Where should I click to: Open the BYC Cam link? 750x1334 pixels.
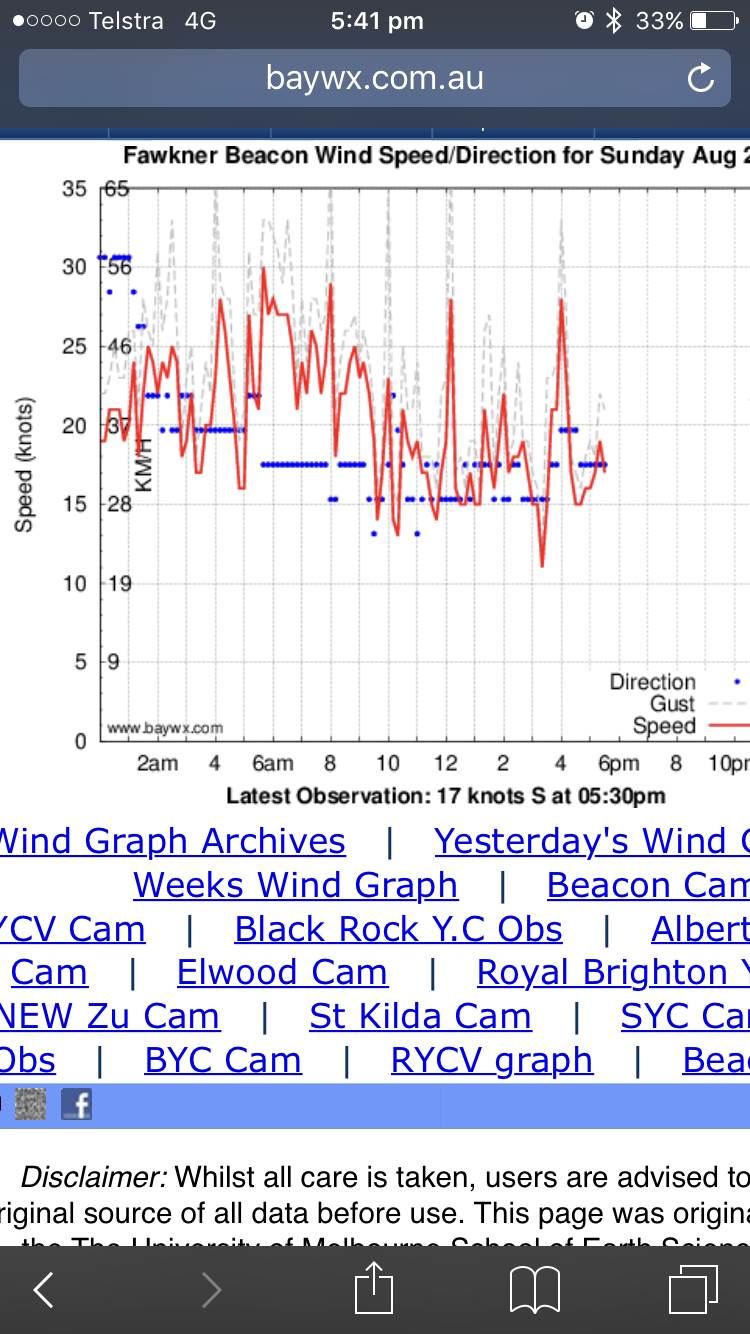[223, 1060]
